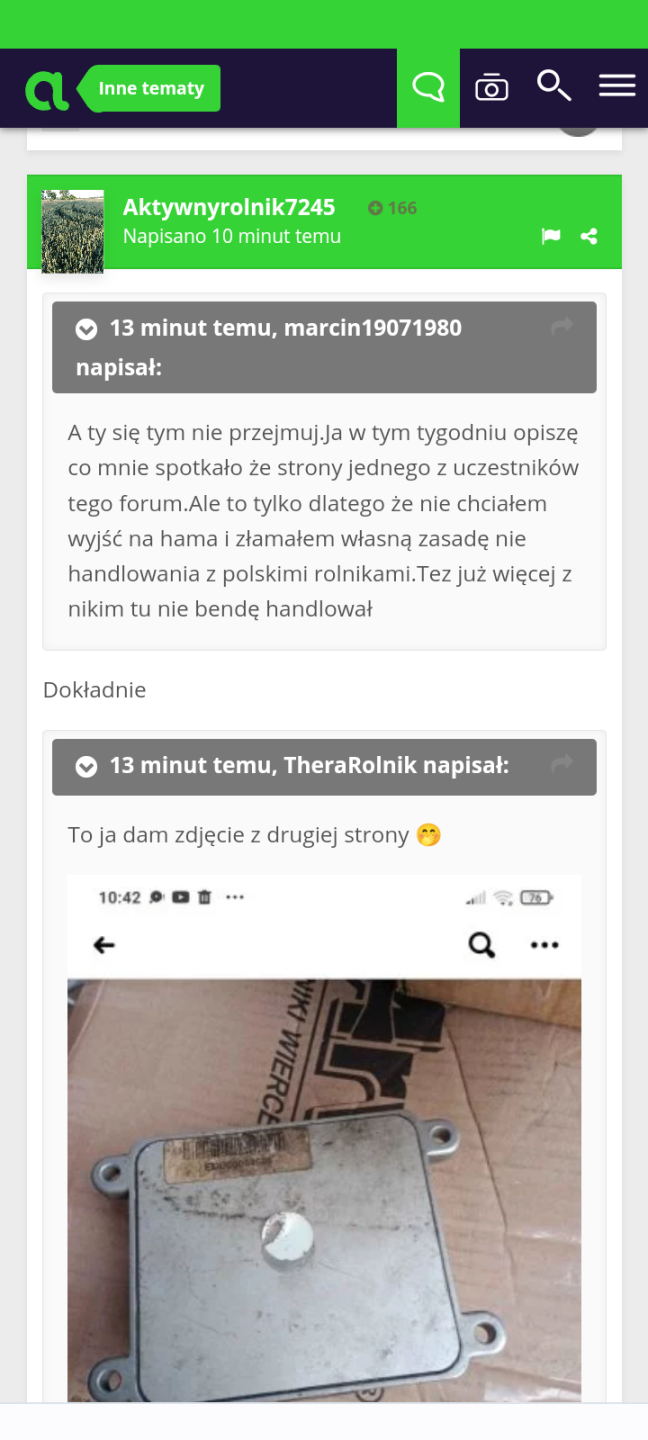This screenshot has height=1440, width=648.
Task: Open the conversations speech bubble
Action: click(x=428, y=88)
